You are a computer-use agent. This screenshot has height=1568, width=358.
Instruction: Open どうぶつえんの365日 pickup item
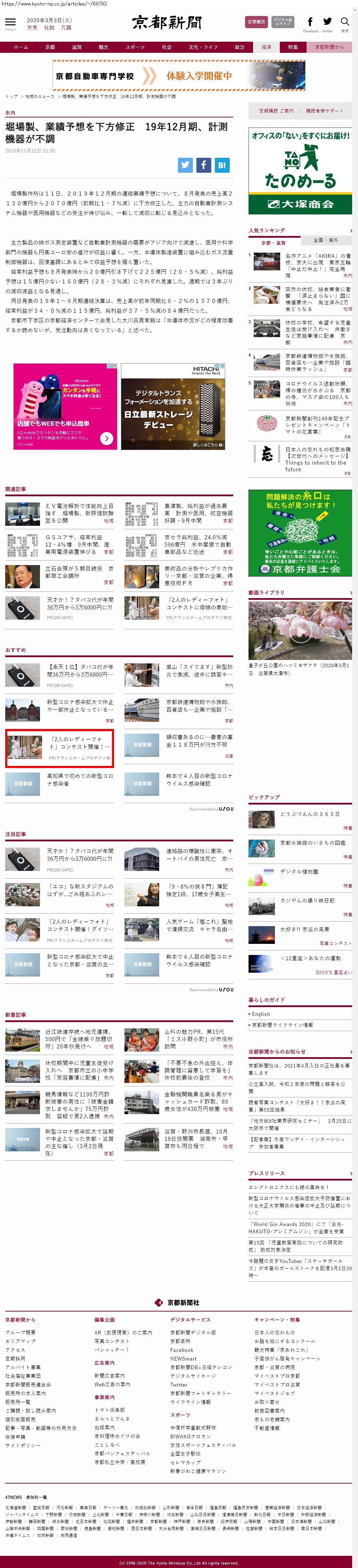pyautogui.click(x=309, y=814)
